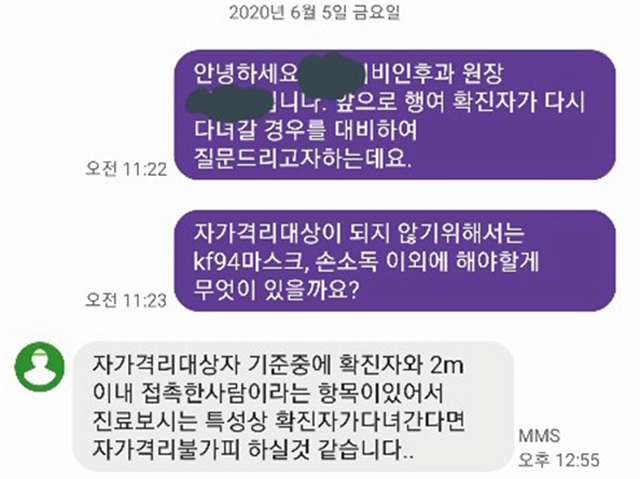Select the received MMS about the 2m contact rule
Viewport: 640px width, 479px height.
(x=290, y=405)
